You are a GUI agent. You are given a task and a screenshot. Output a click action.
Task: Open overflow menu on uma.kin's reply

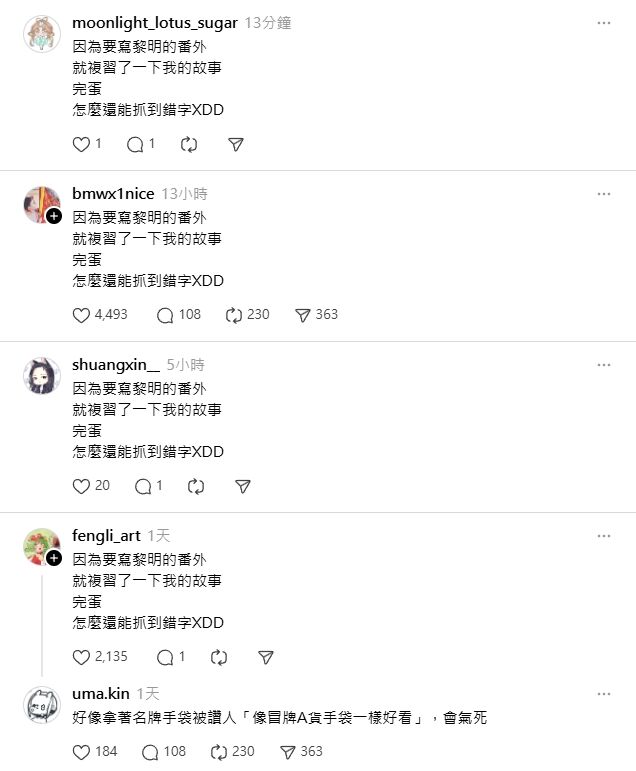[604, 693]
